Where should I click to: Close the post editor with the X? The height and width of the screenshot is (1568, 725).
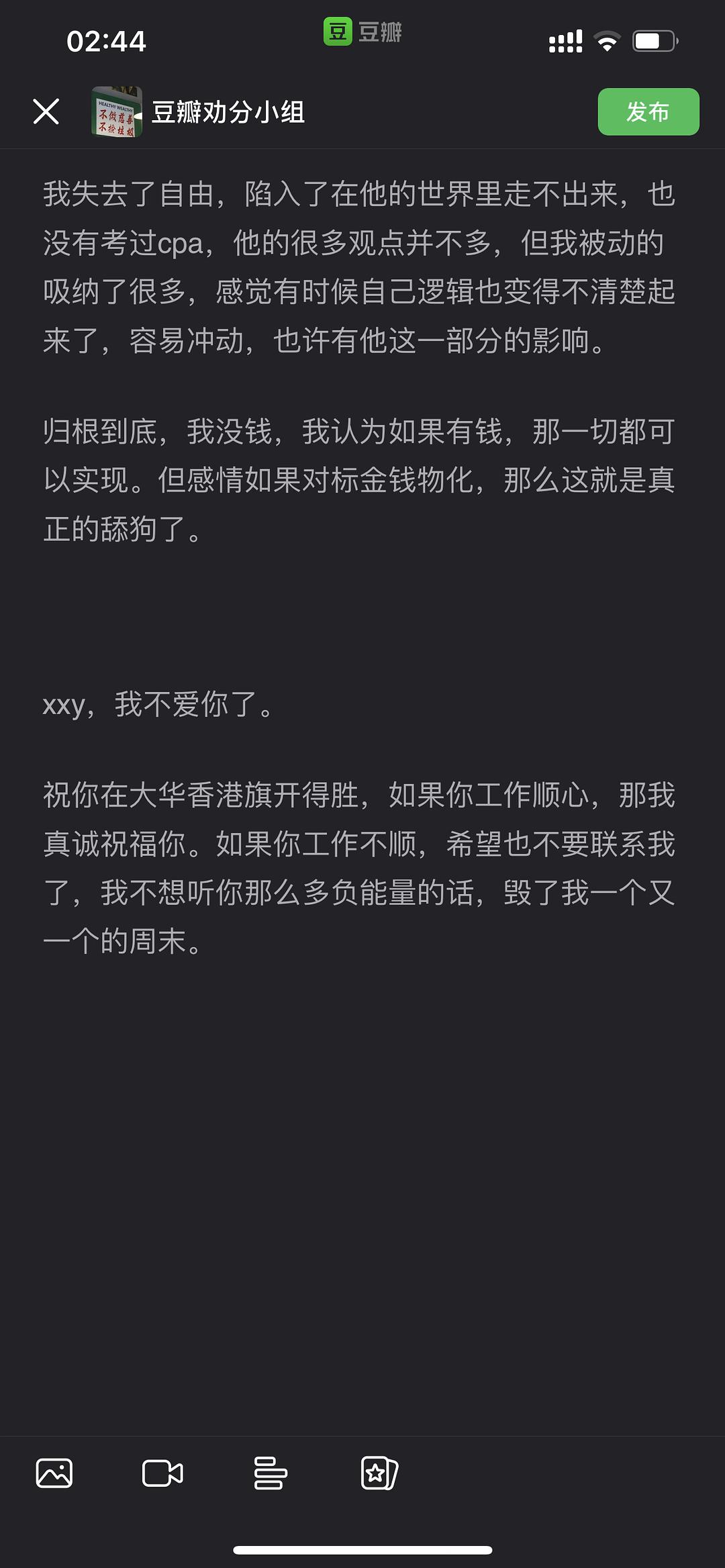coord(46,111)
